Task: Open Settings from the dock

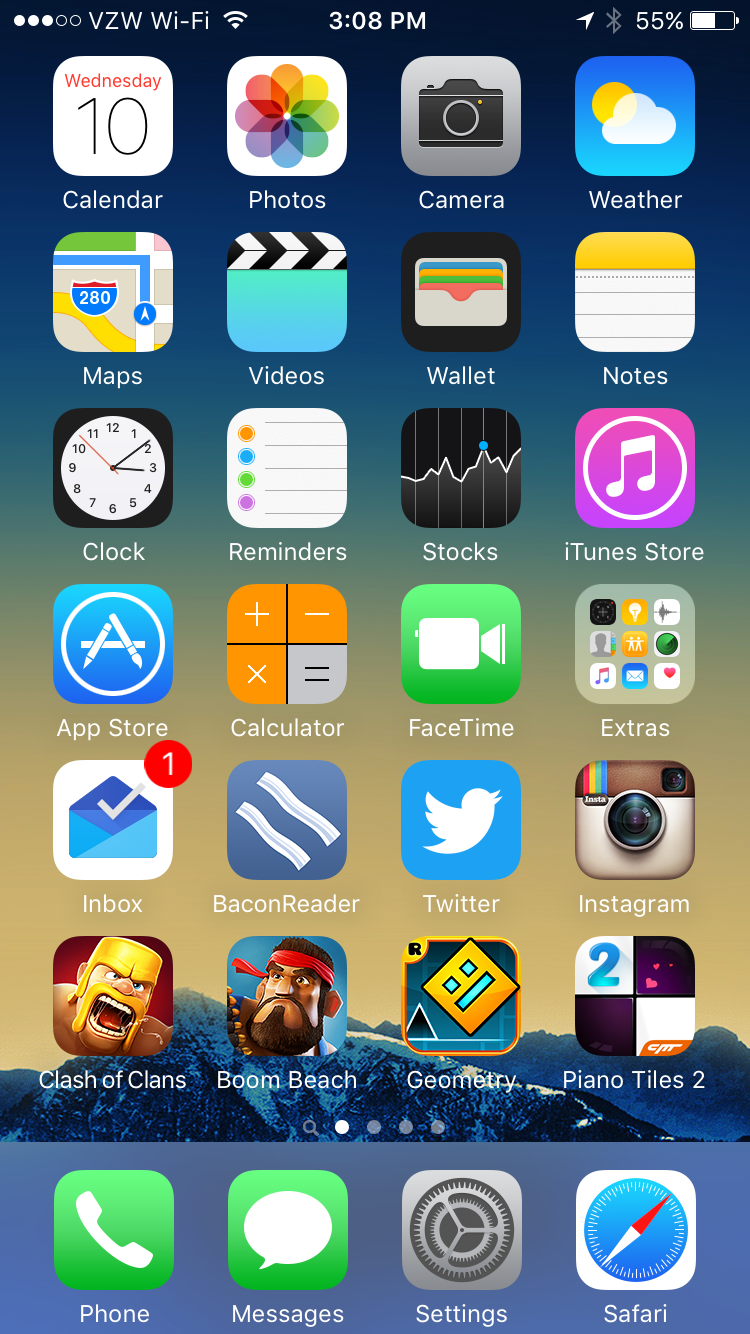Action: click(x=461, y=1230)
